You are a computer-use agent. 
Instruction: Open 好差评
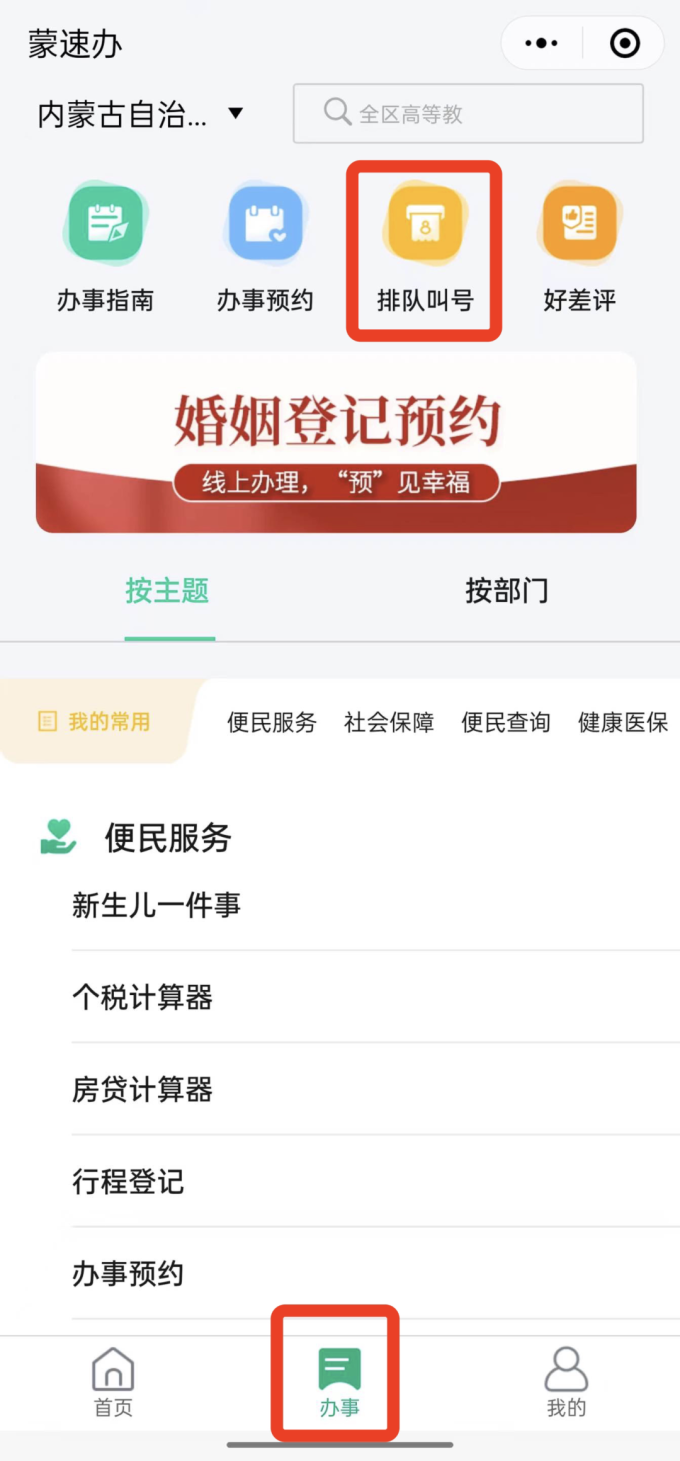(580, 248)
